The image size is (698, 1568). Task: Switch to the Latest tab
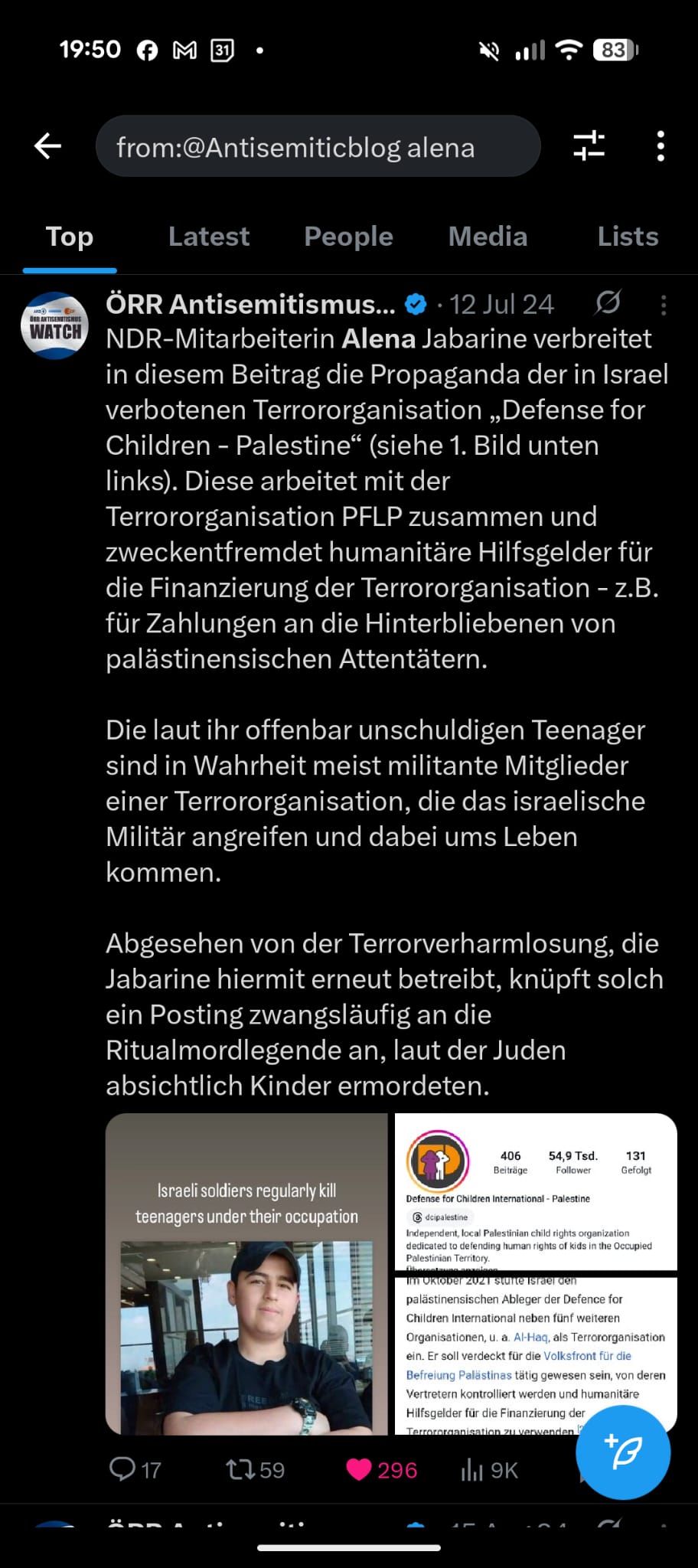tap(208, 237)
